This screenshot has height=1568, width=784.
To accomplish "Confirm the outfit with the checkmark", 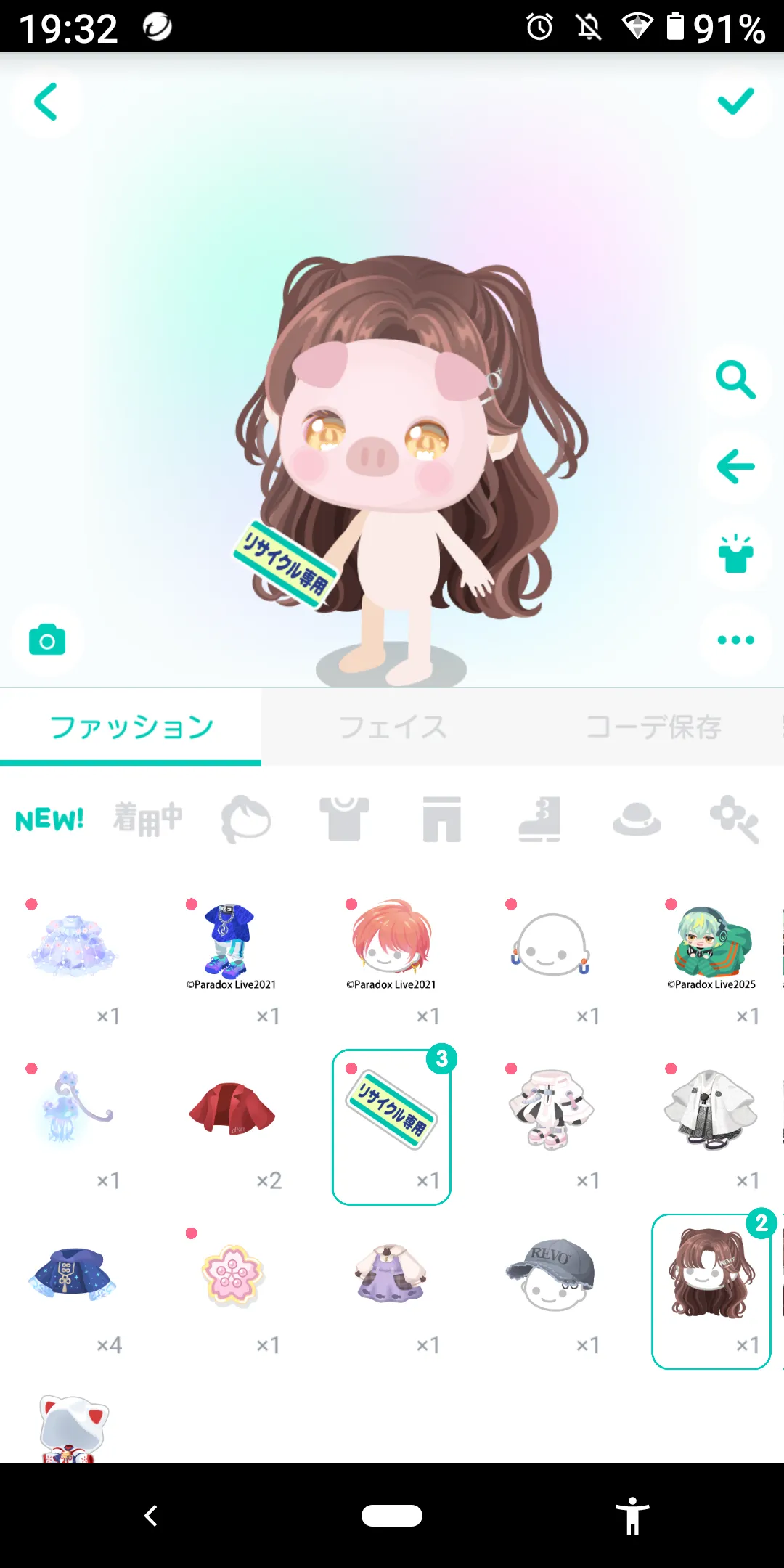I will tap(735, 102).
